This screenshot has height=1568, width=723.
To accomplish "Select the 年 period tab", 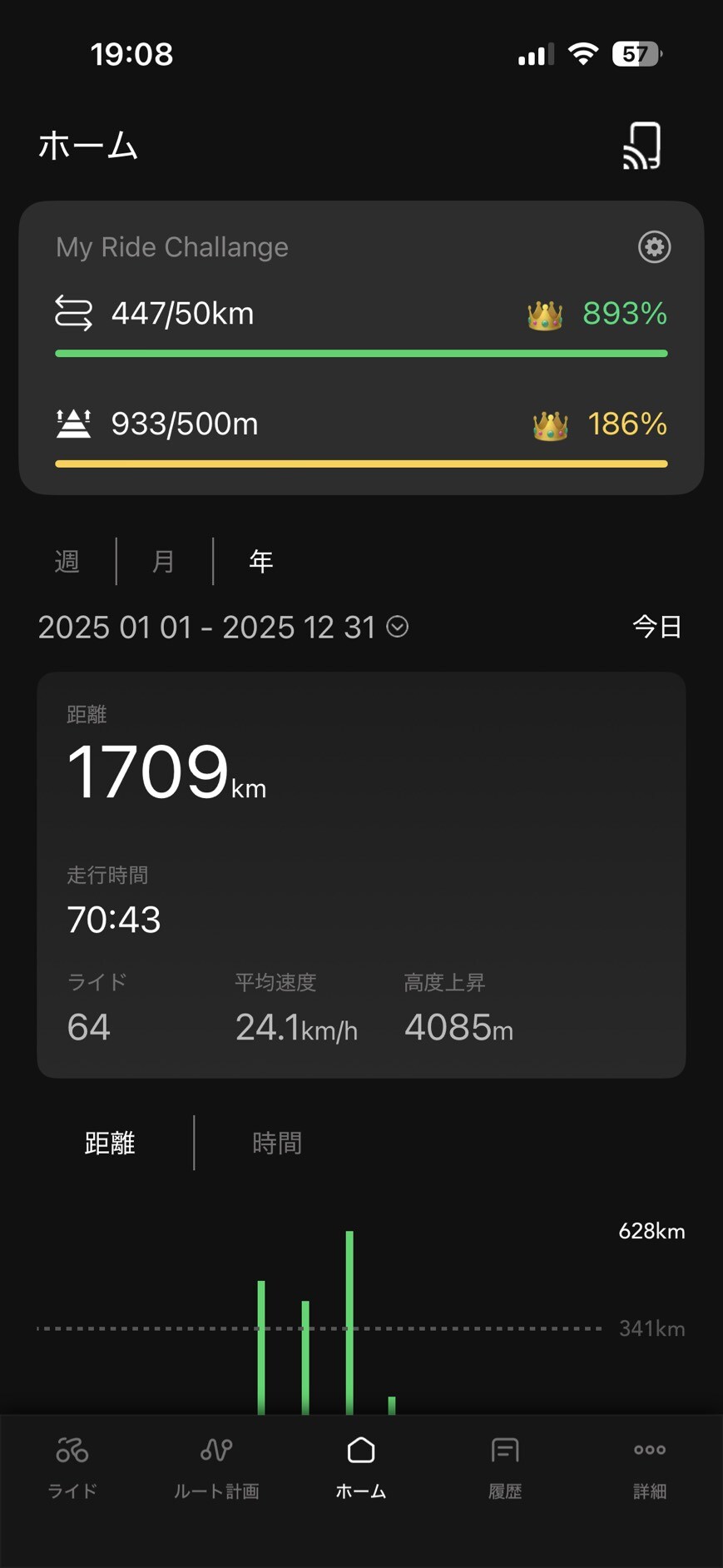I will click(260, 562).
